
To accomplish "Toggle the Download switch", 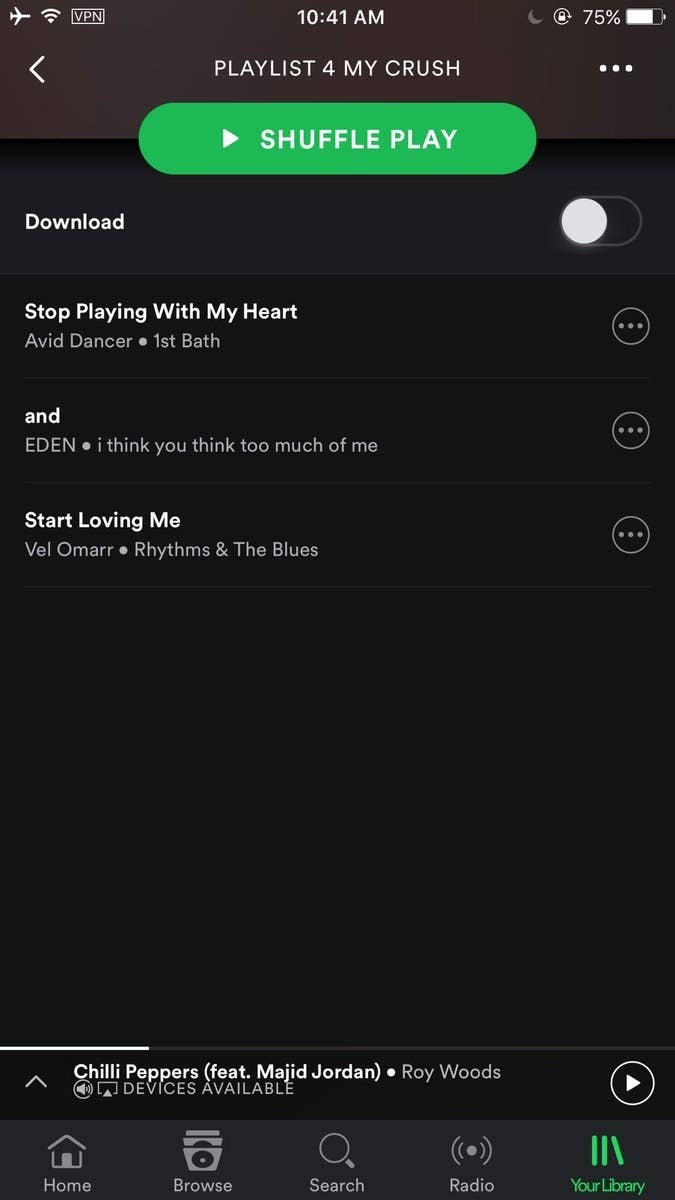I will coord(600,222).
